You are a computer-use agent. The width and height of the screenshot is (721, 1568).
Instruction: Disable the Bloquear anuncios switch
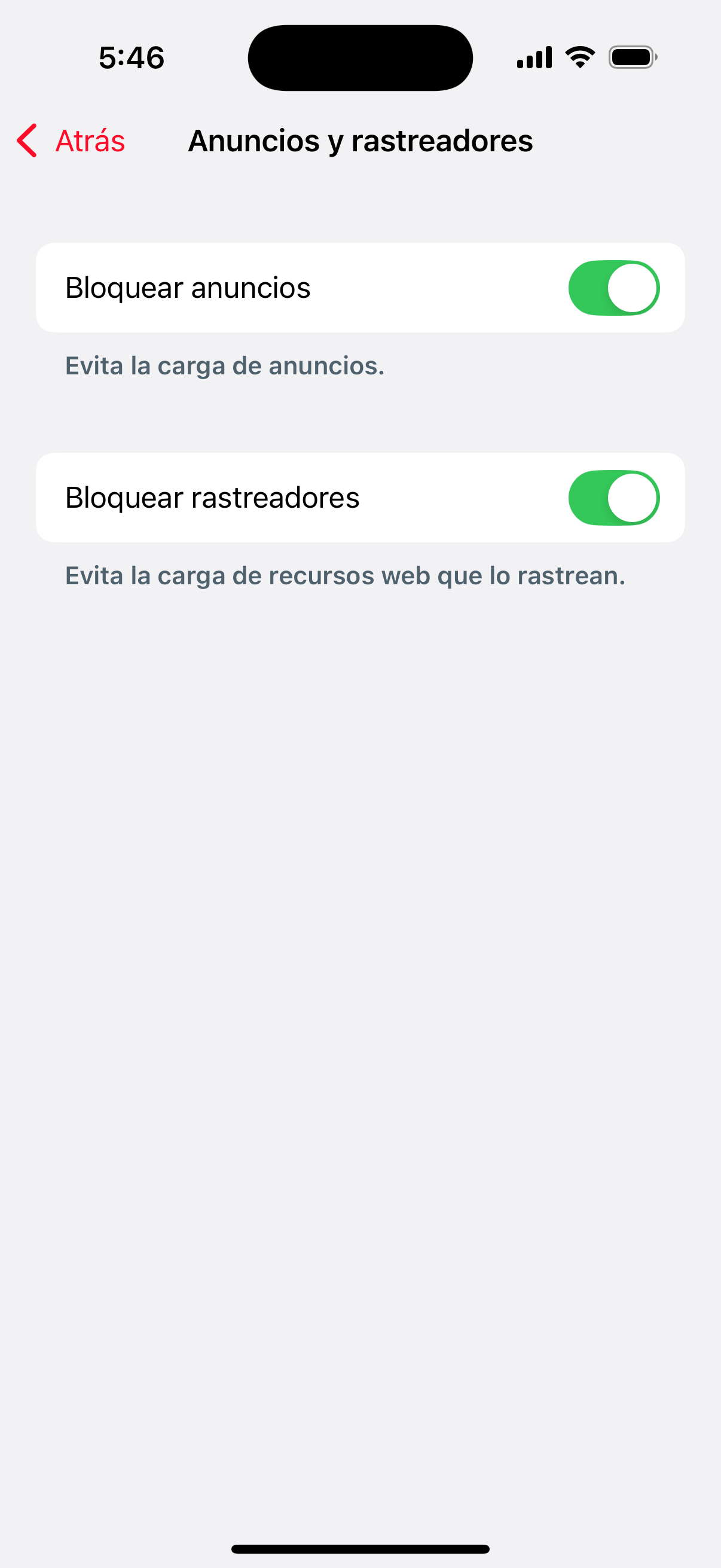click(x=613, y=288)
